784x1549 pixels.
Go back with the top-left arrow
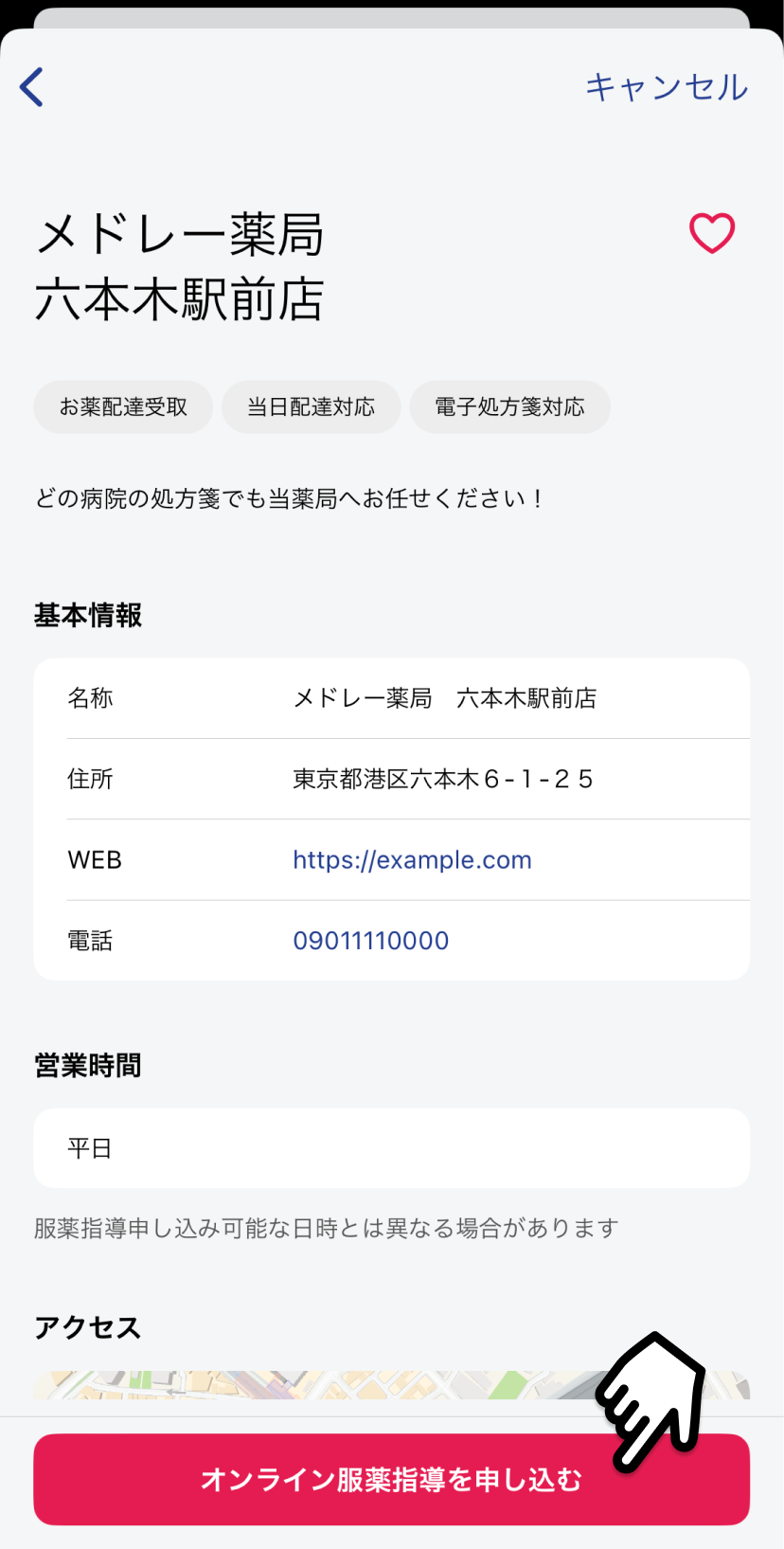(31, 87)
